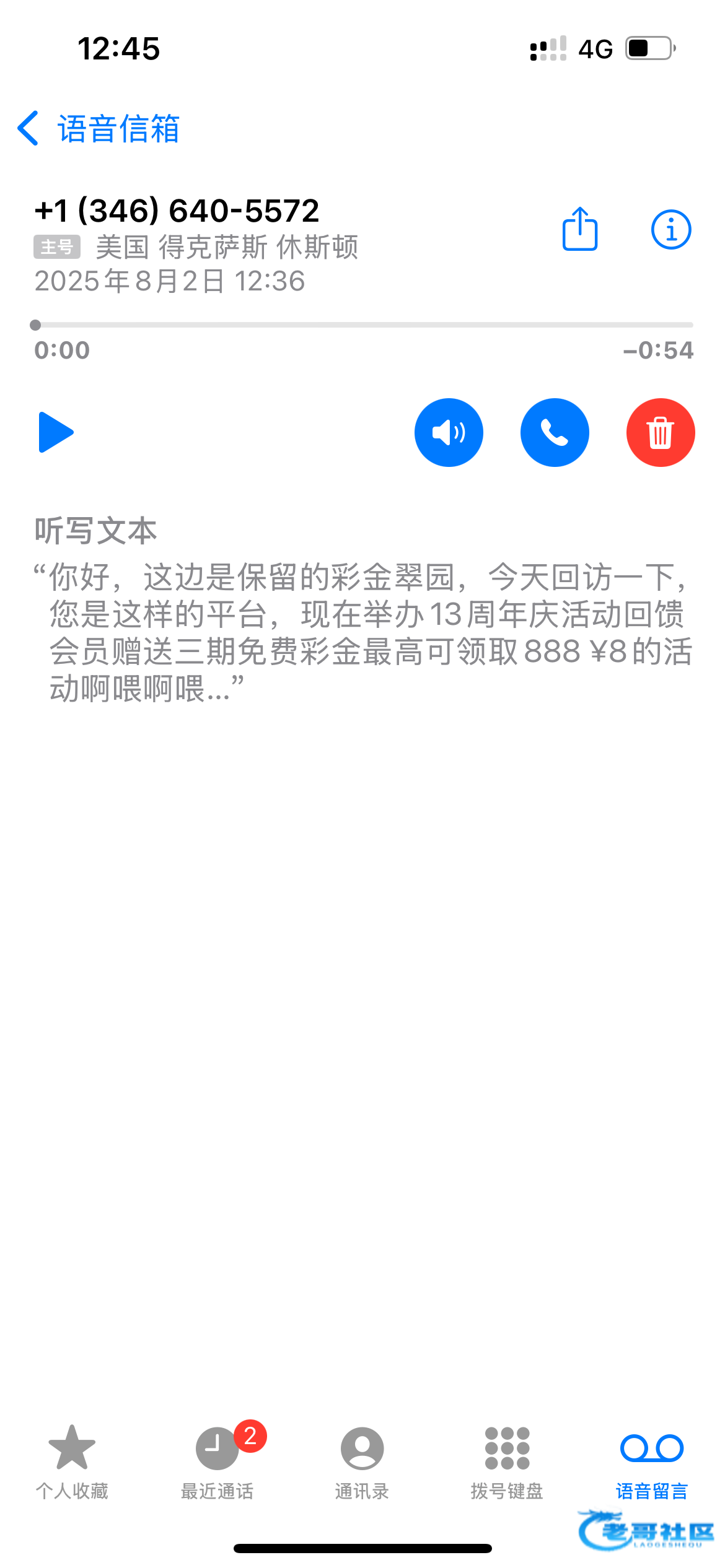Delete this voicemail

pyautogui.click(x=661, y=432)
